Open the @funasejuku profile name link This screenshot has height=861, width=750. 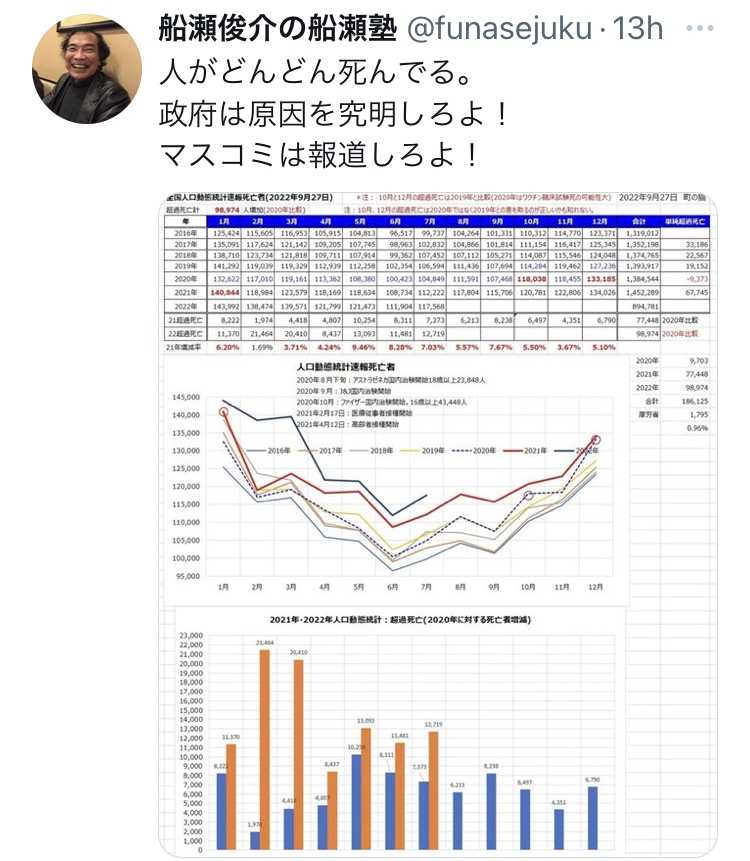click(x=277, y=29)
